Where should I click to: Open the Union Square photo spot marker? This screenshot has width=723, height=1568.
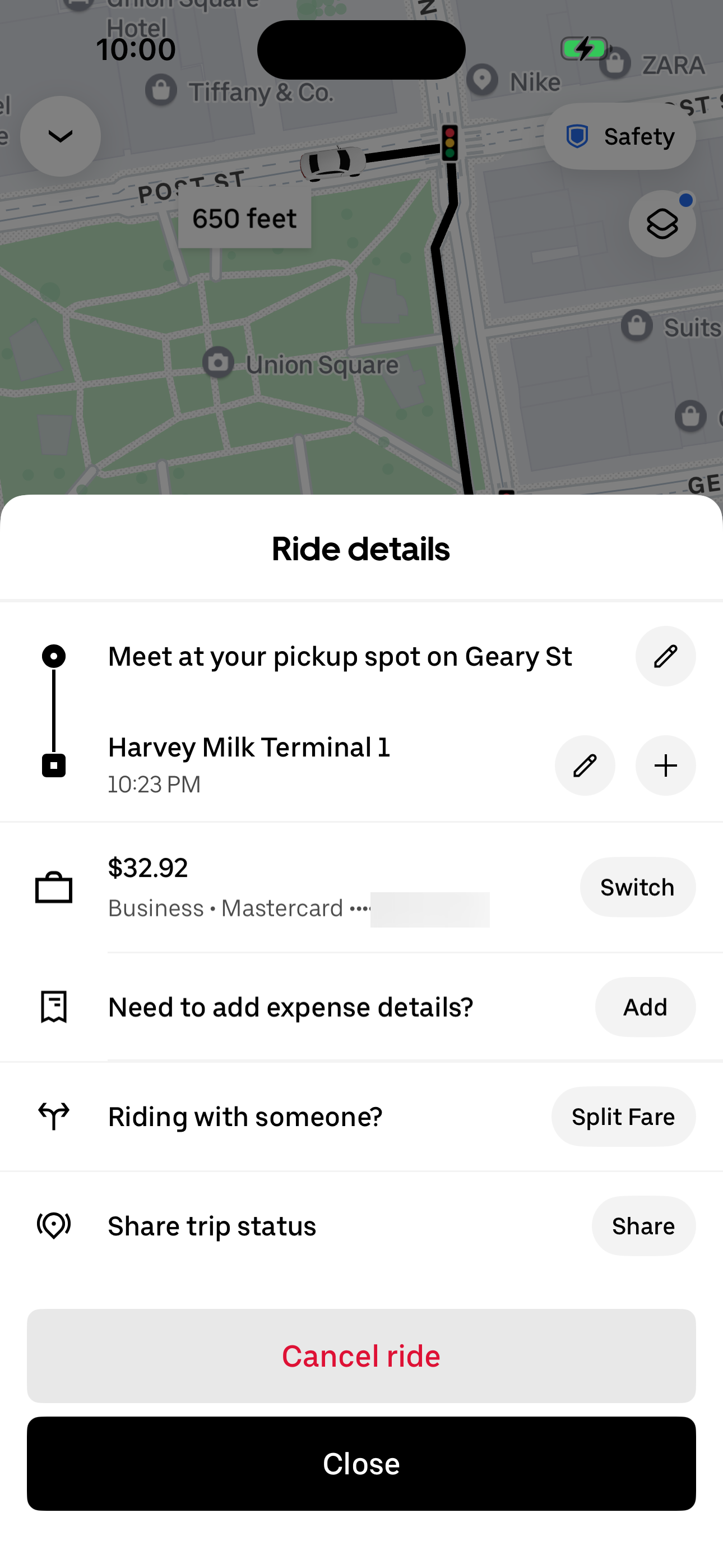pyautogui.click(x=219, y=363)
